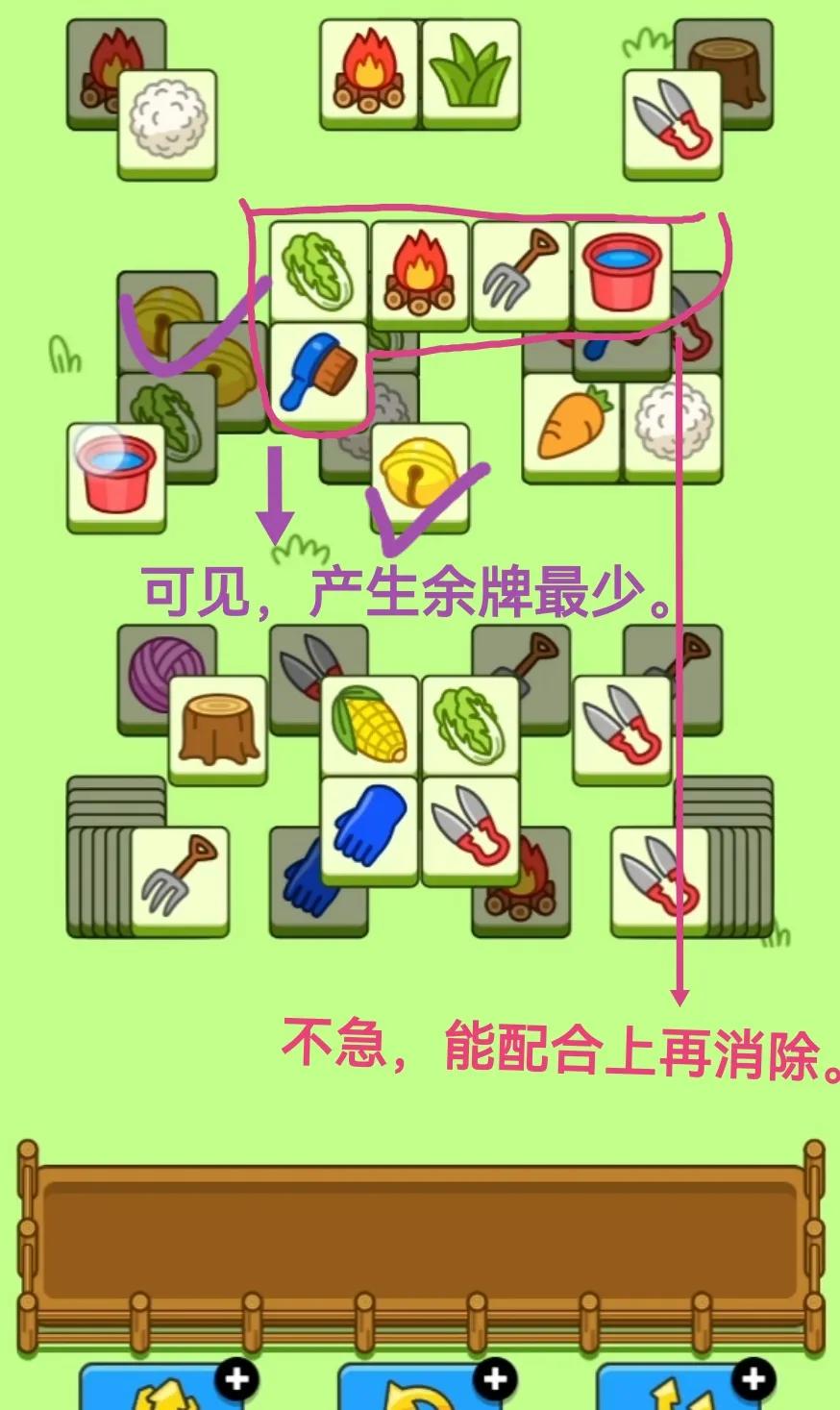This screenshot has height=1410, width=840.
Task: Select the uncovered blue glove tile
Action: click(369, 828)
